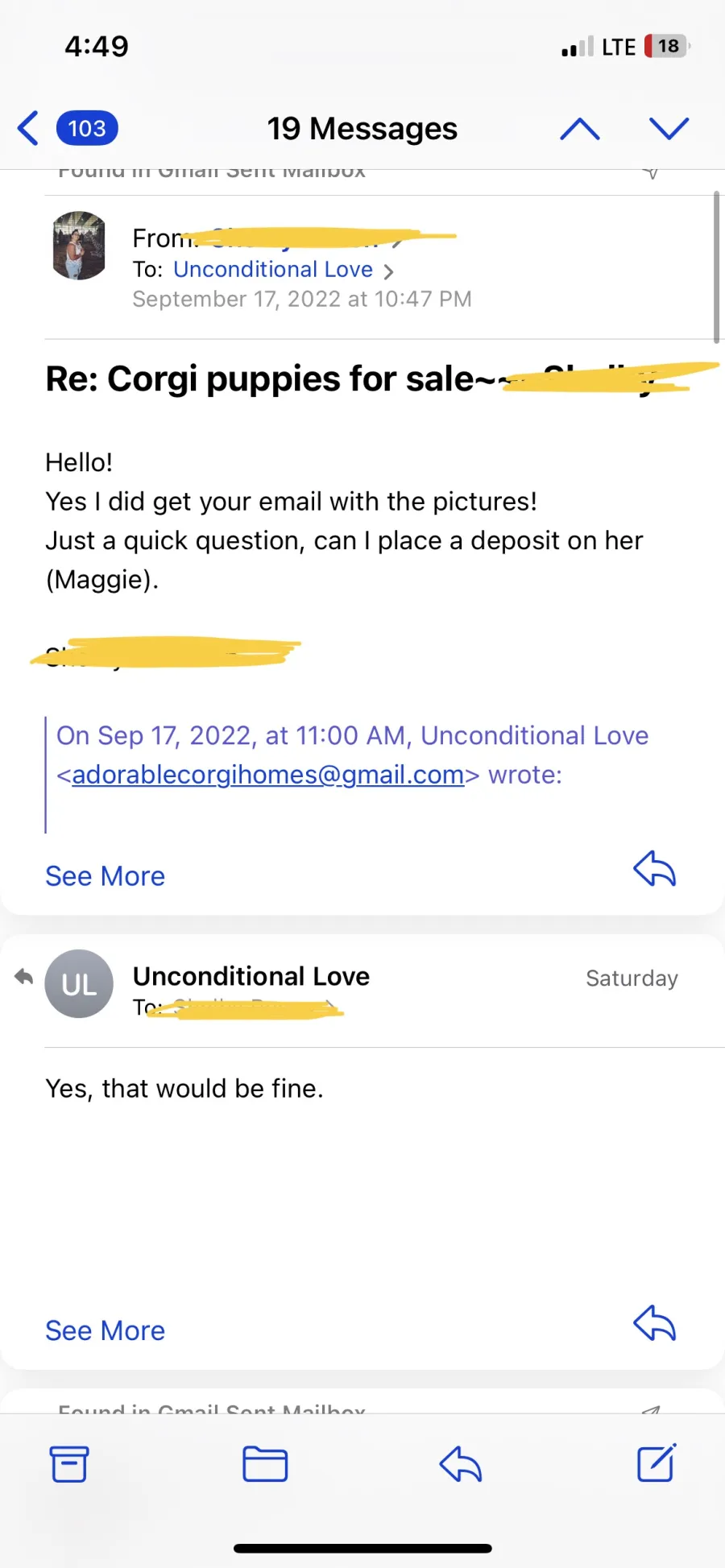Jump to the previous message arrow
This screenshot has height=1568, width=725.
580,129
